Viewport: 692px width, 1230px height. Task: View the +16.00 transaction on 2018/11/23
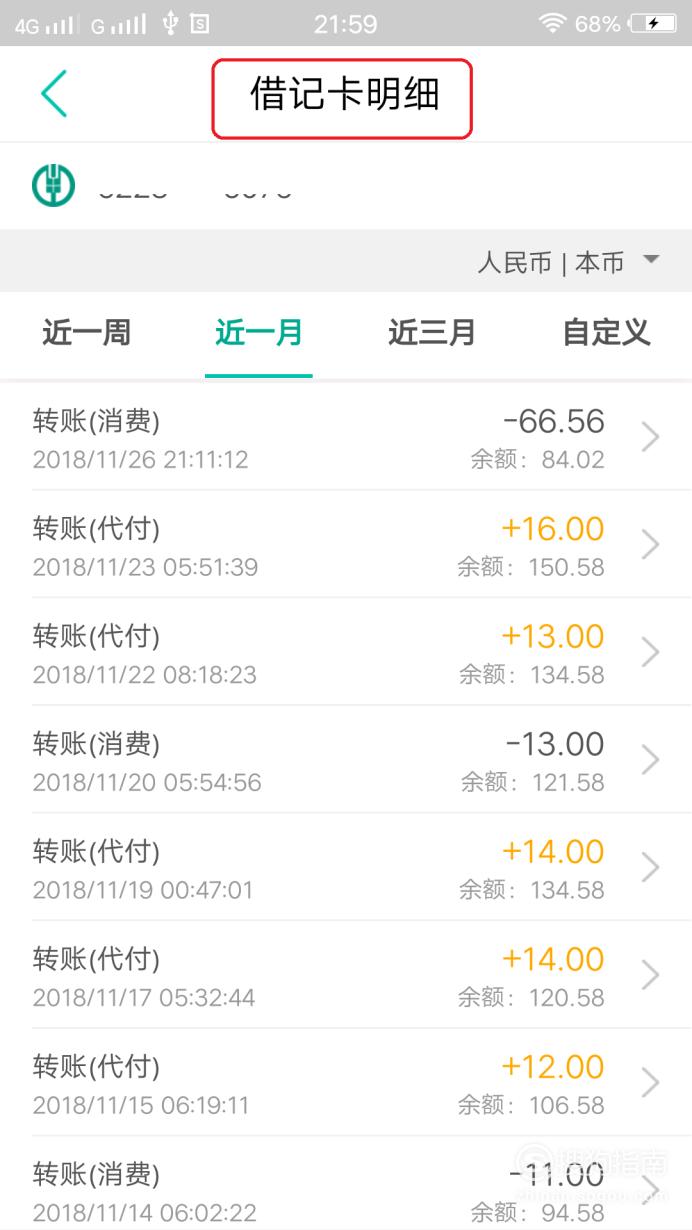pyautogui.click(x=346, y=544)
